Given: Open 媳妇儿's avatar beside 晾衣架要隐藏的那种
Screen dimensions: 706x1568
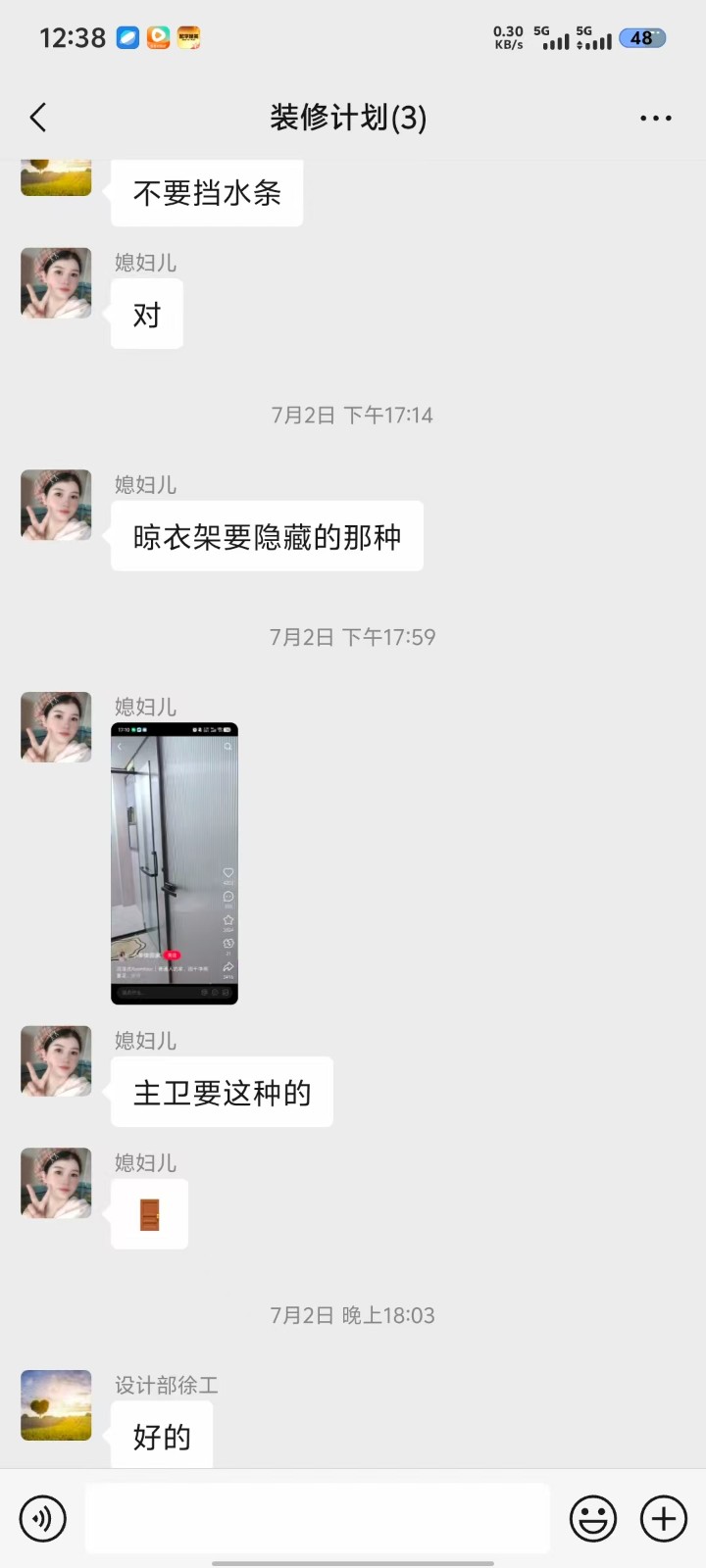Looking at the screenshot, I should [56, 505].
